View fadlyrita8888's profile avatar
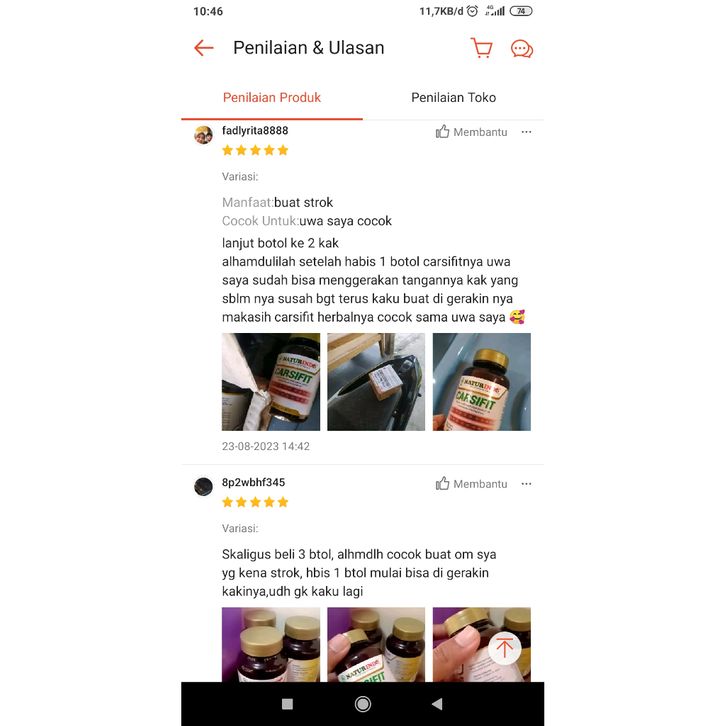This screenshot has height=726, width=726. 204,135
